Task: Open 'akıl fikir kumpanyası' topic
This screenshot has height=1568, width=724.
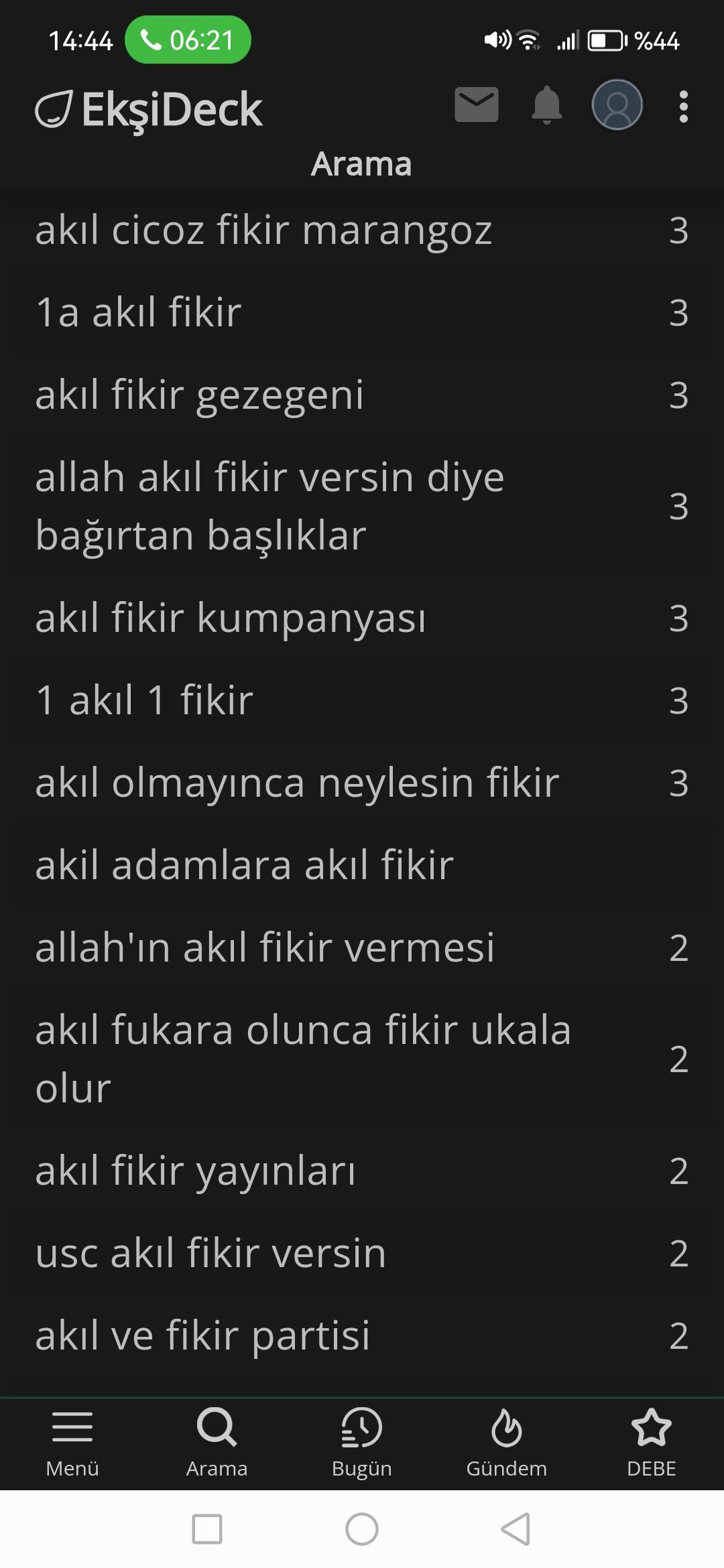Action: 362,618
